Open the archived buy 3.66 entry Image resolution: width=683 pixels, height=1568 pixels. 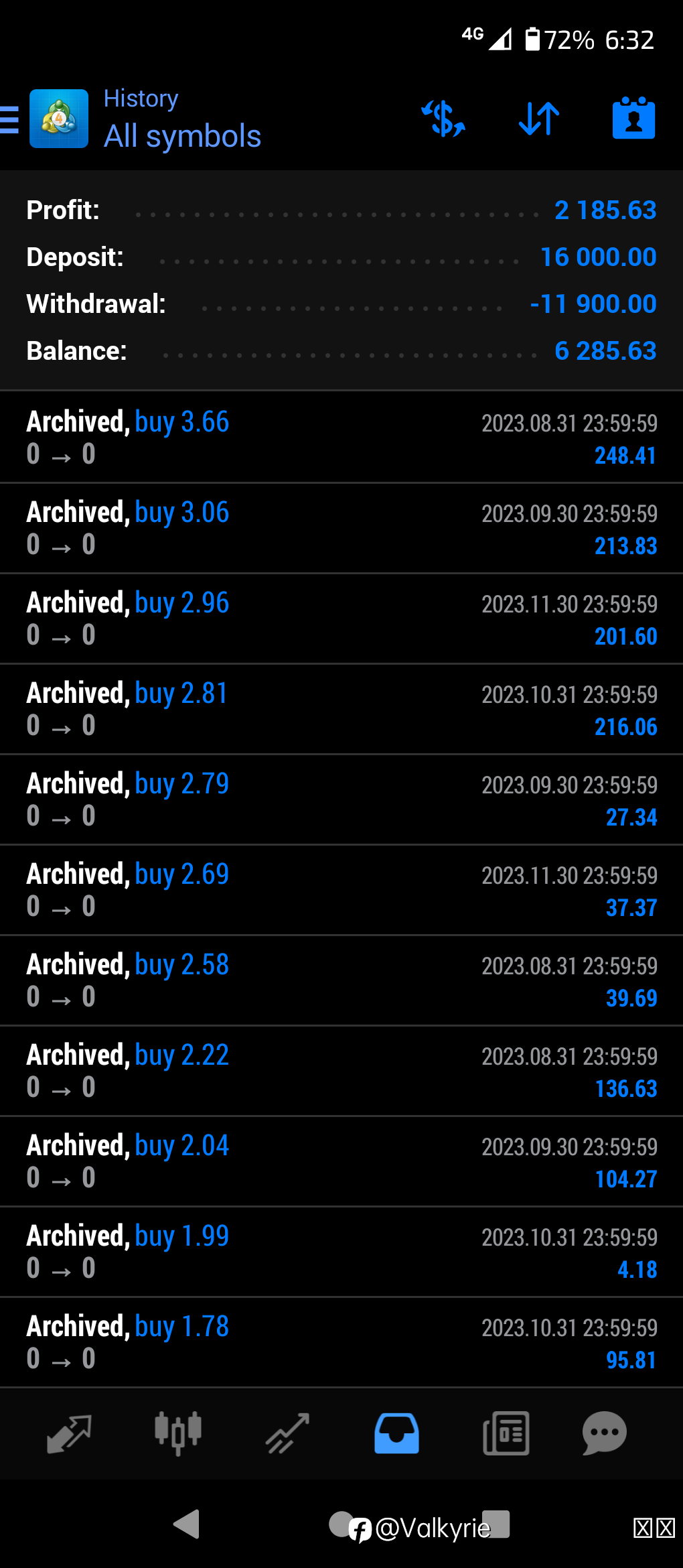(341, 438)
